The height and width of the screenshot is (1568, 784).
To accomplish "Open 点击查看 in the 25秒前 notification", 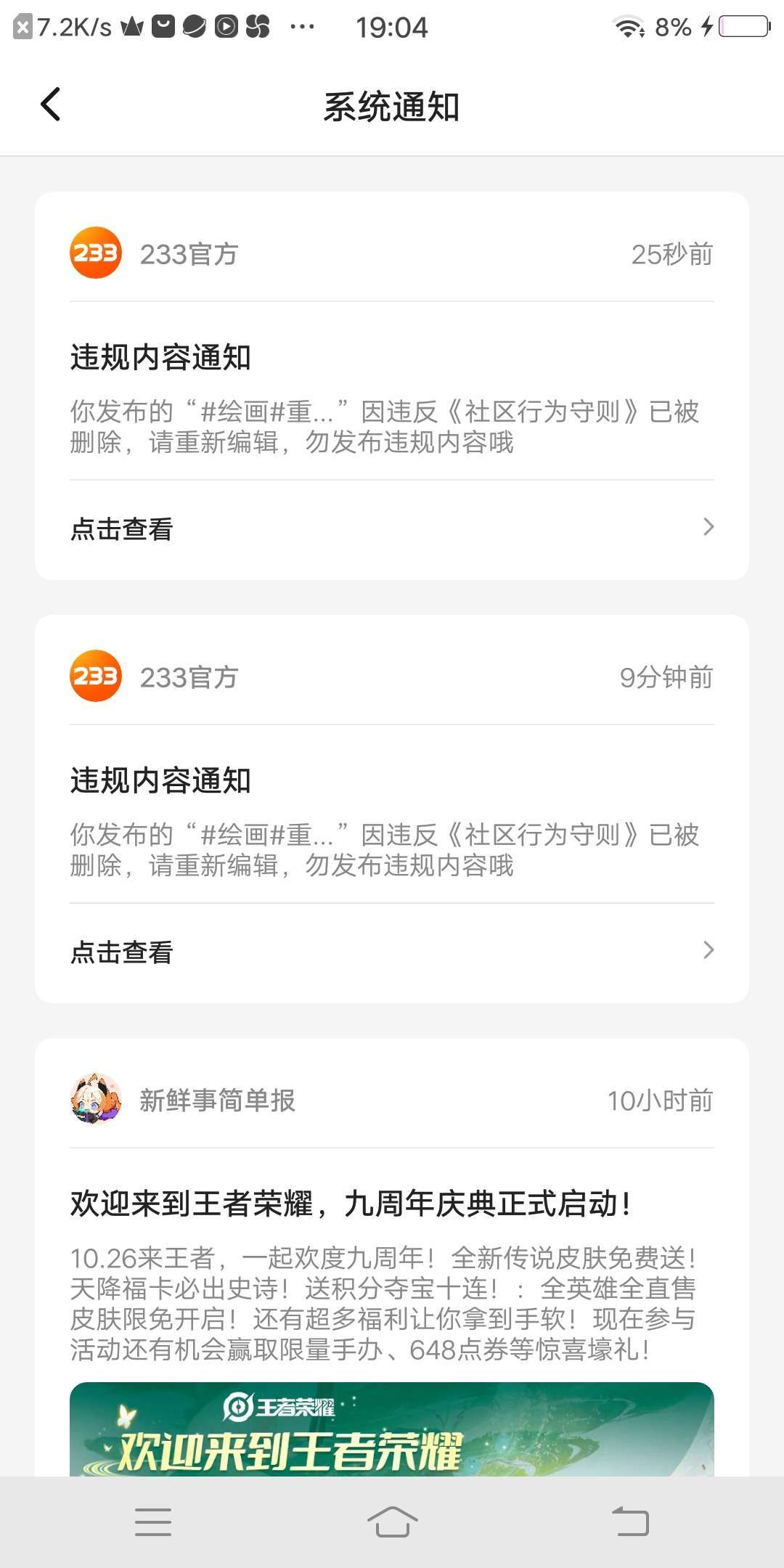I will point(392,528).
